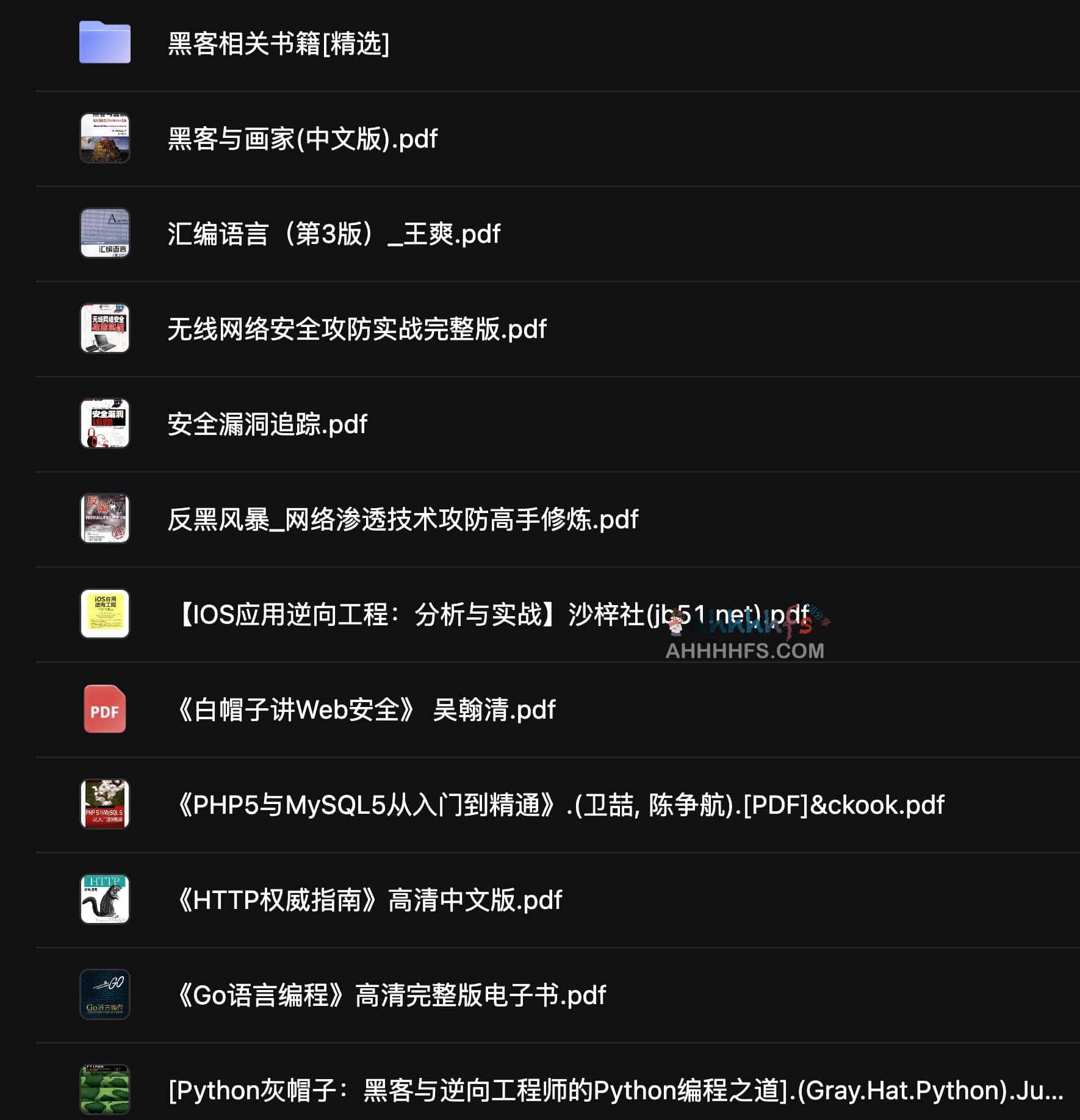Open 汇编语言（第3版）_王爽.pdf
The height and width of the screenshot is (1120, 1080).
pos(334,234)
